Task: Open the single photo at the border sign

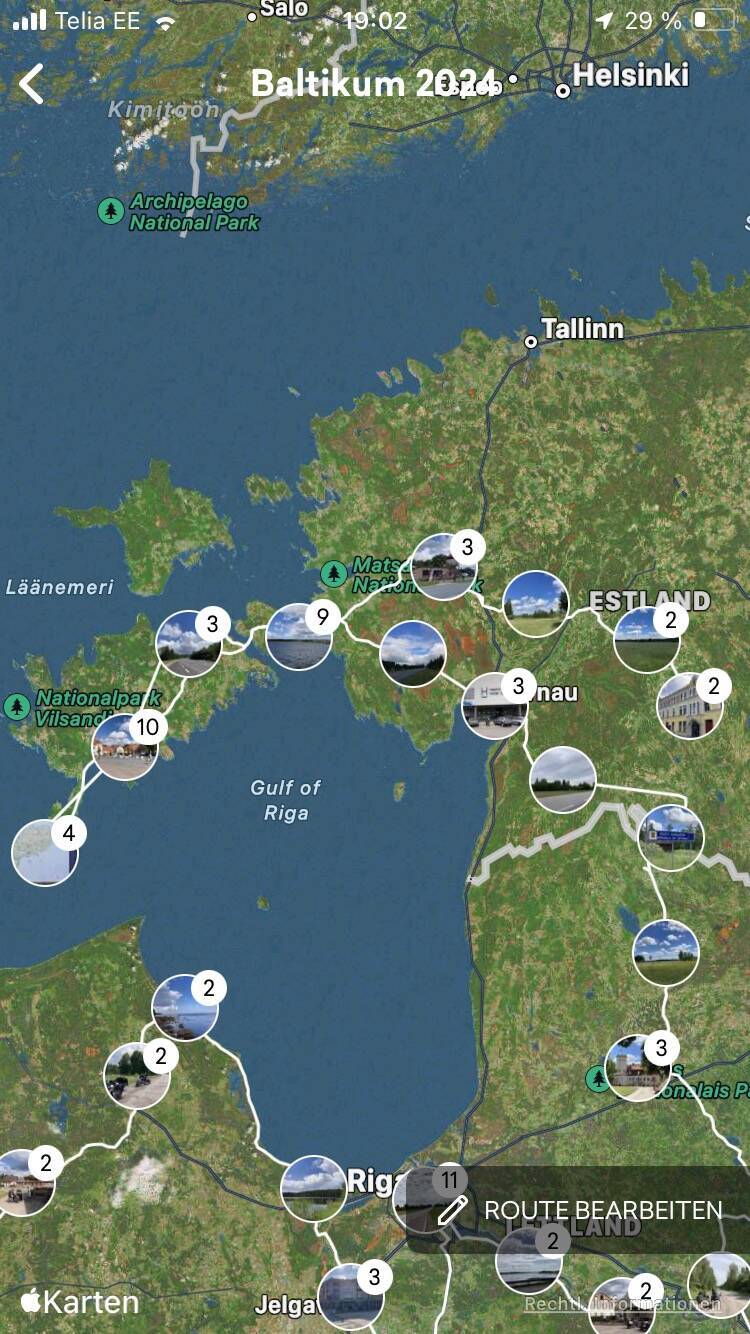Action: tap(671, 838)
